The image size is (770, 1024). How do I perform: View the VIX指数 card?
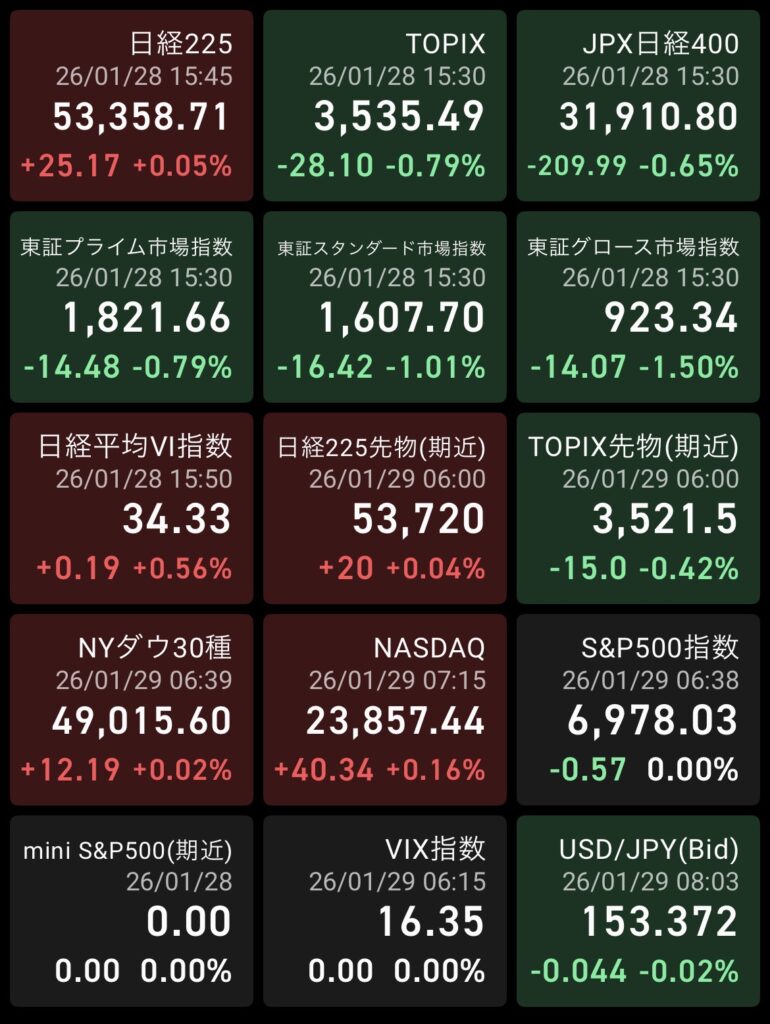(x=385, y=910)
